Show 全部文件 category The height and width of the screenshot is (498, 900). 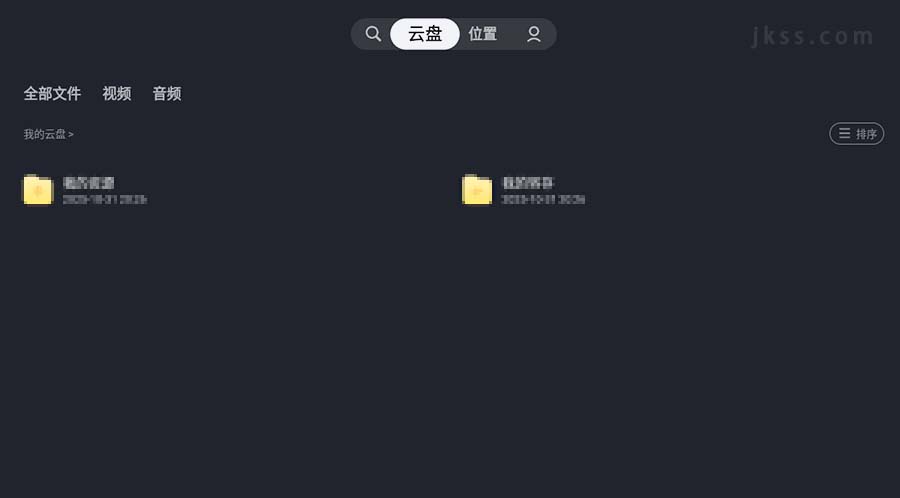pos(52,93)
